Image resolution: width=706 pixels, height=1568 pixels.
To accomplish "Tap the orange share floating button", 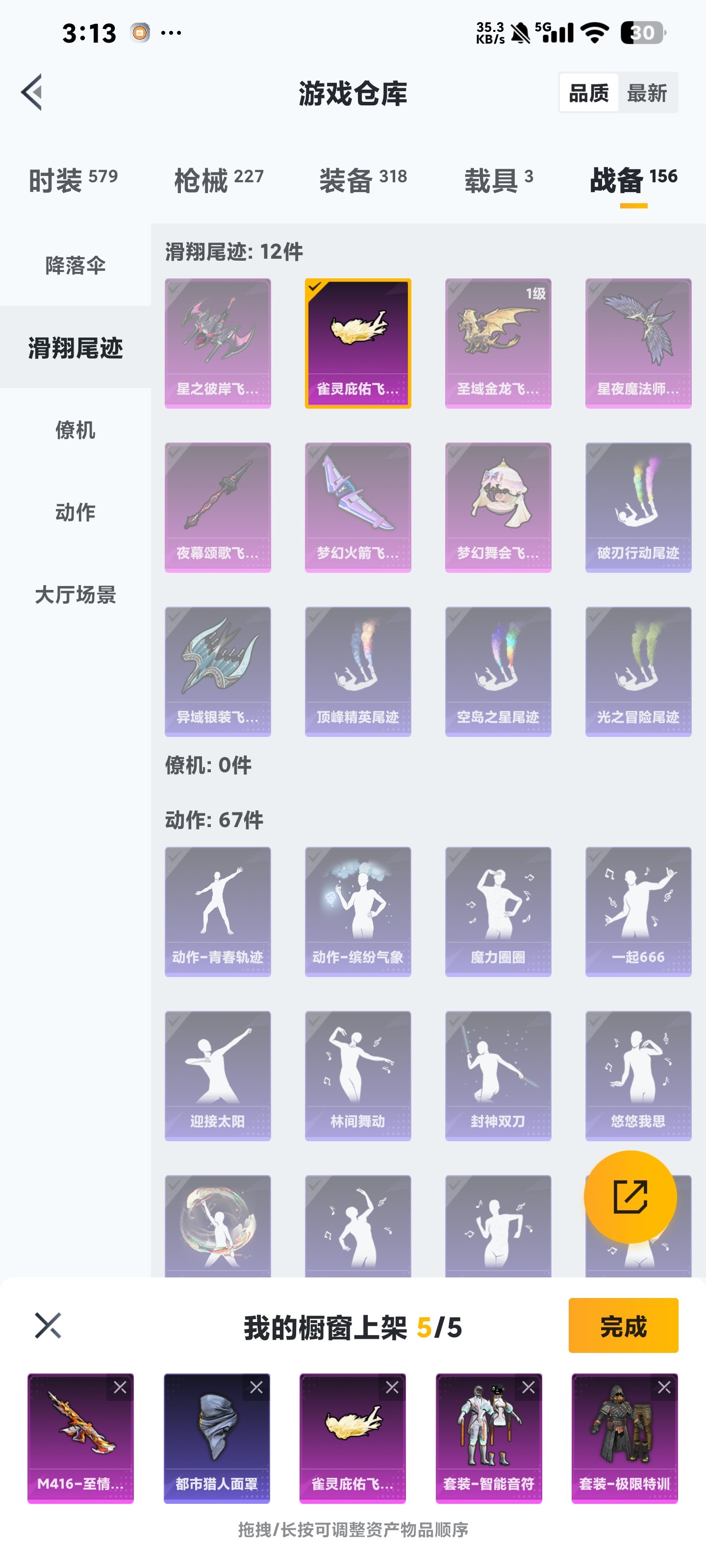I will tap(630, 1196).
